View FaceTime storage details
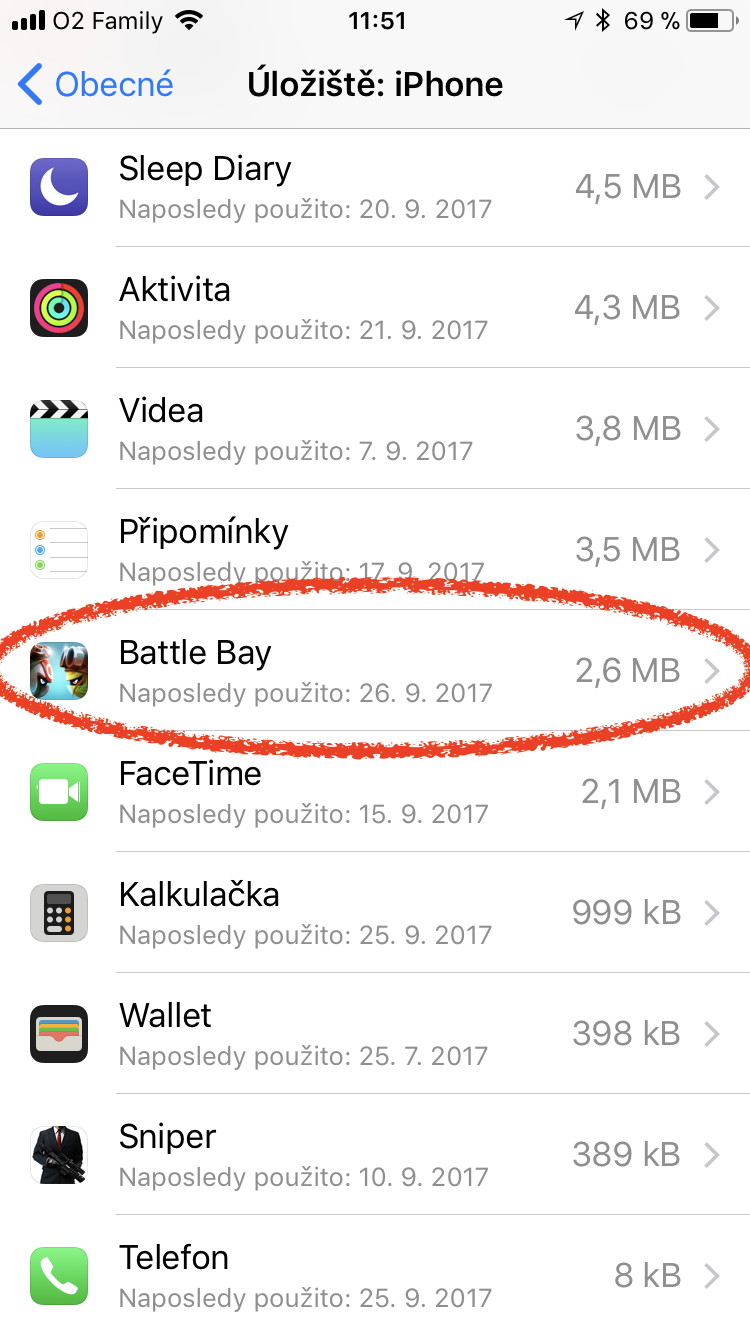Viewport: 750px width, 1334px height. point(375,792)
